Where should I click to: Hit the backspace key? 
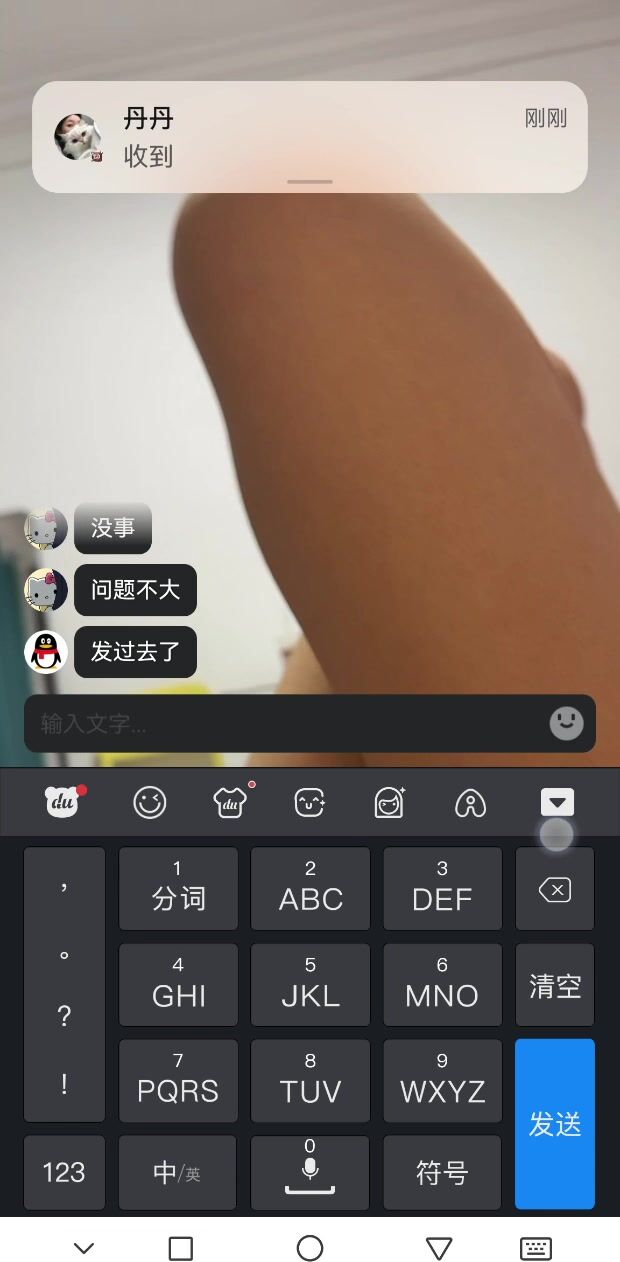tap(555, 890)
